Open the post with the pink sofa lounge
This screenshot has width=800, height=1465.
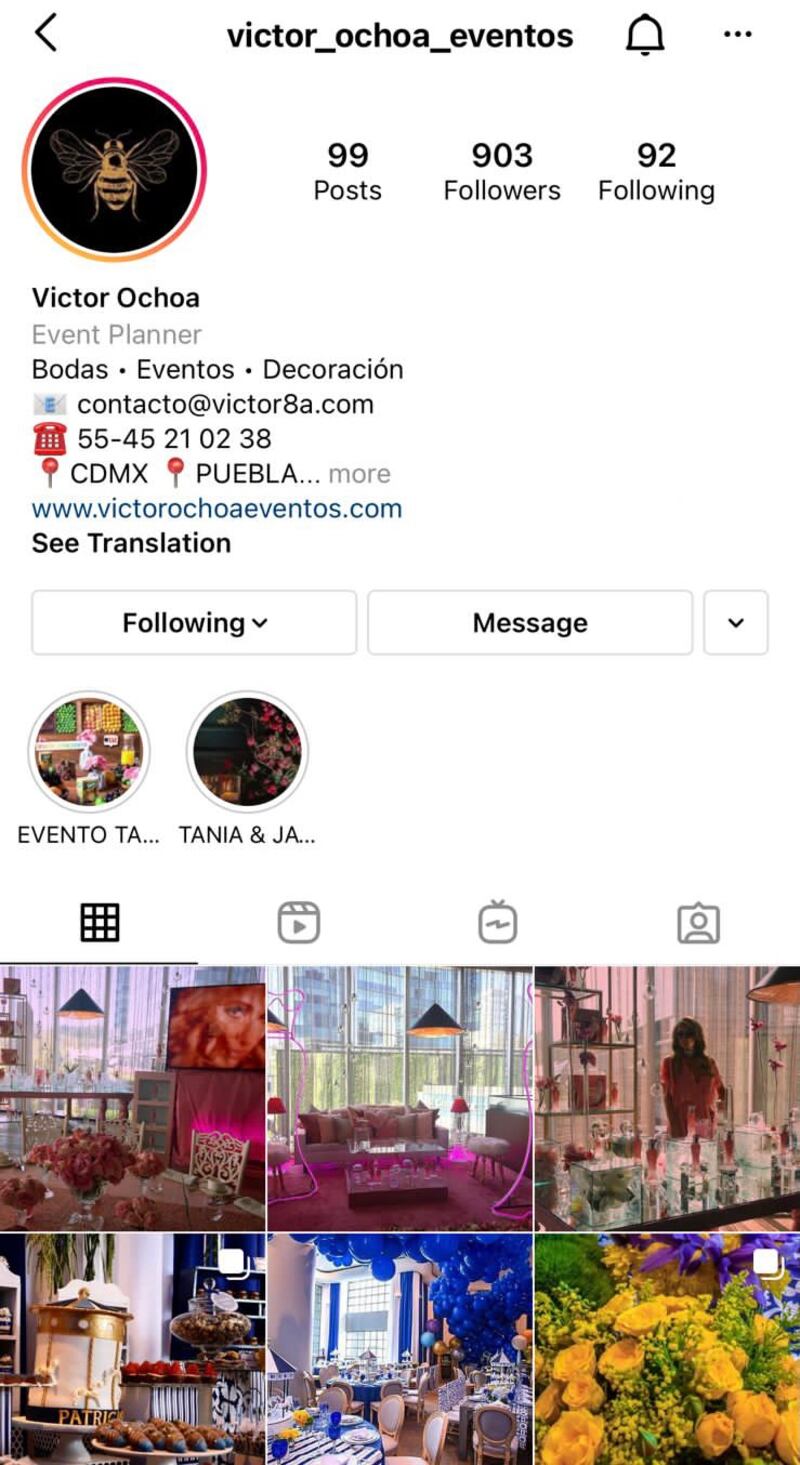[400, 1097]
